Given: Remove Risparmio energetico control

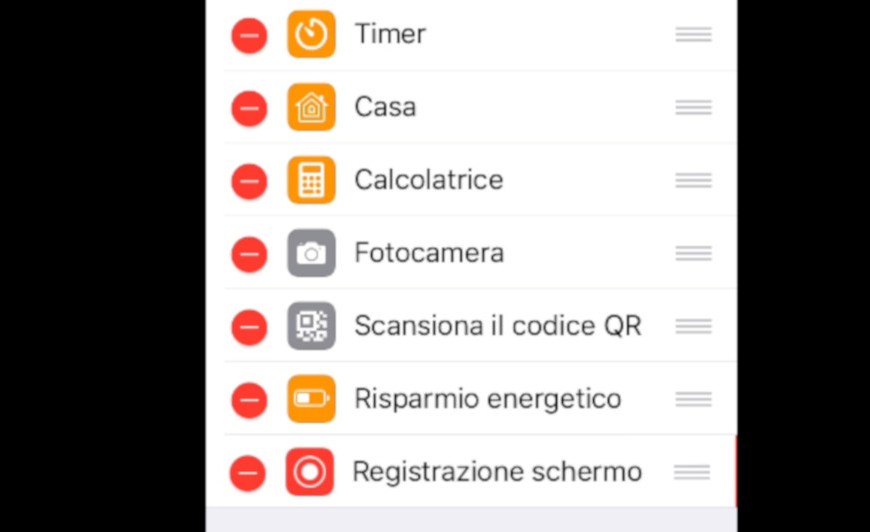Looking at the screenshot, I should pos(249,400).
